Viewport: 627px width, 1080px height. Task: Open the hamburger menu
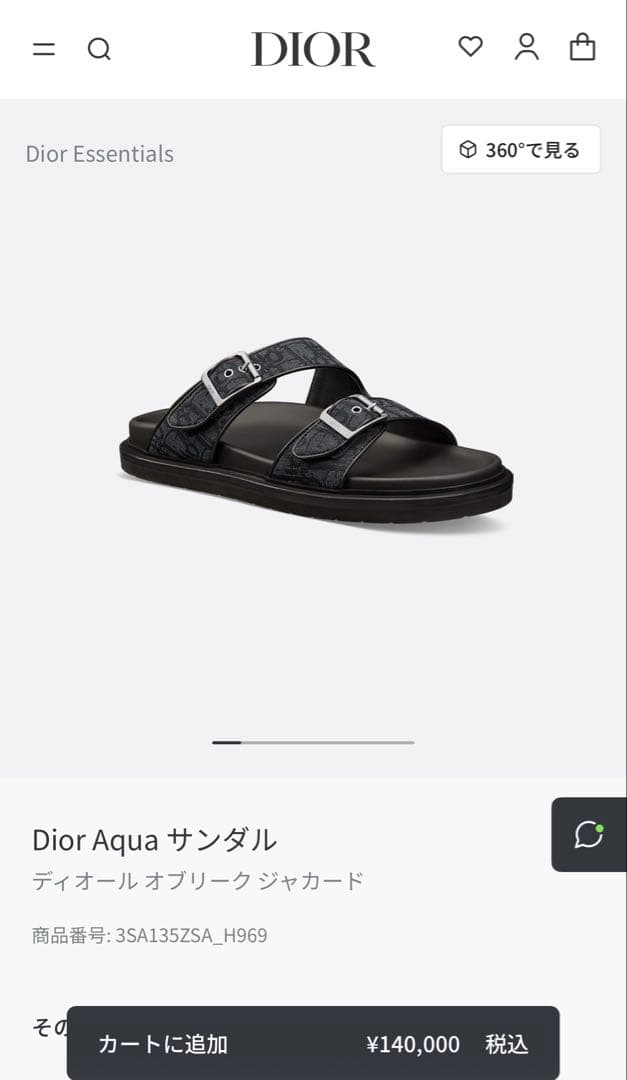pyautogui.click(x=44, y=49)
